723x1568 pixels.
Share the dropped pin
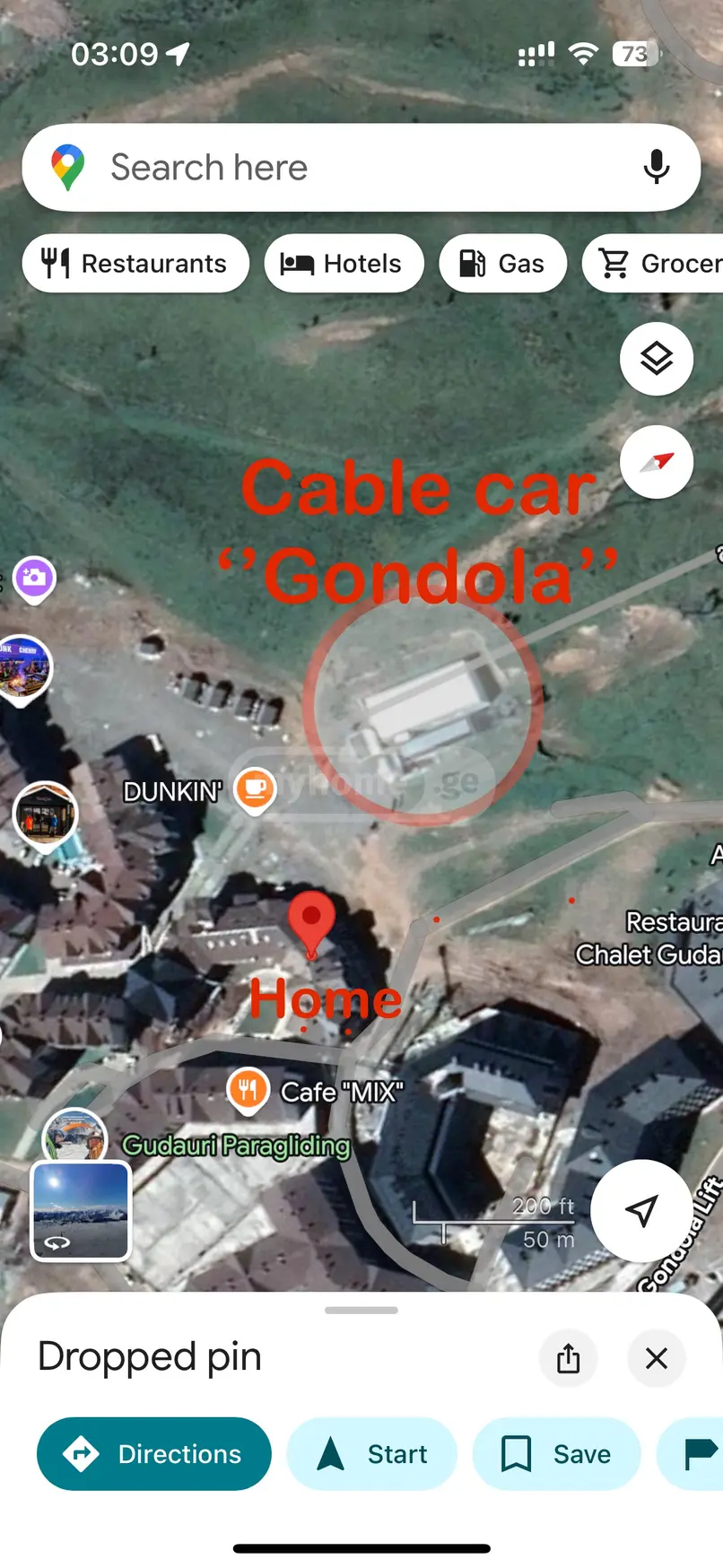pyautogui.click(x=568, y=1358)
